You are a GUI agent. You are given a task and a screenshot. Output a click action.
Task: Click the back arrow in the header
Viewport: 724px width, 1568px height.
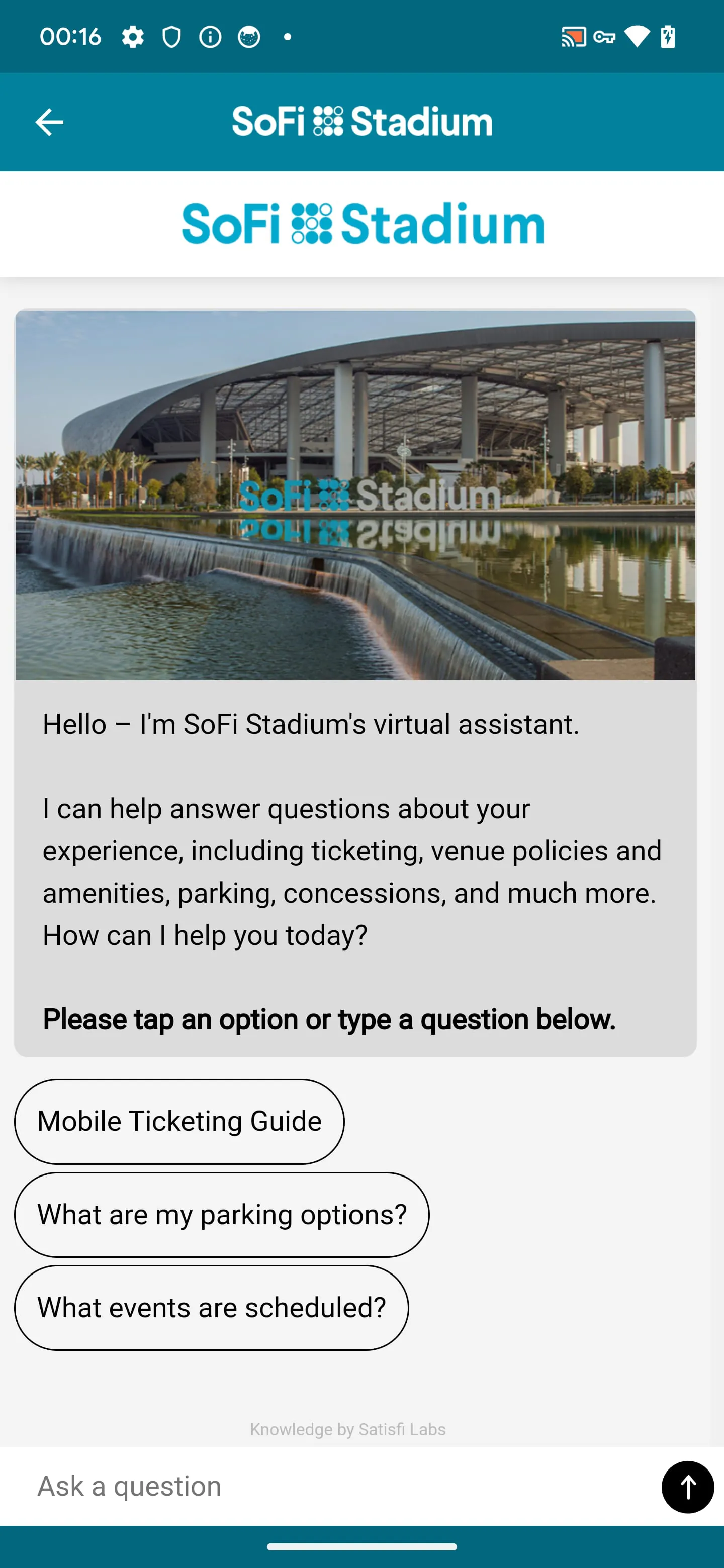click(49, 121)
